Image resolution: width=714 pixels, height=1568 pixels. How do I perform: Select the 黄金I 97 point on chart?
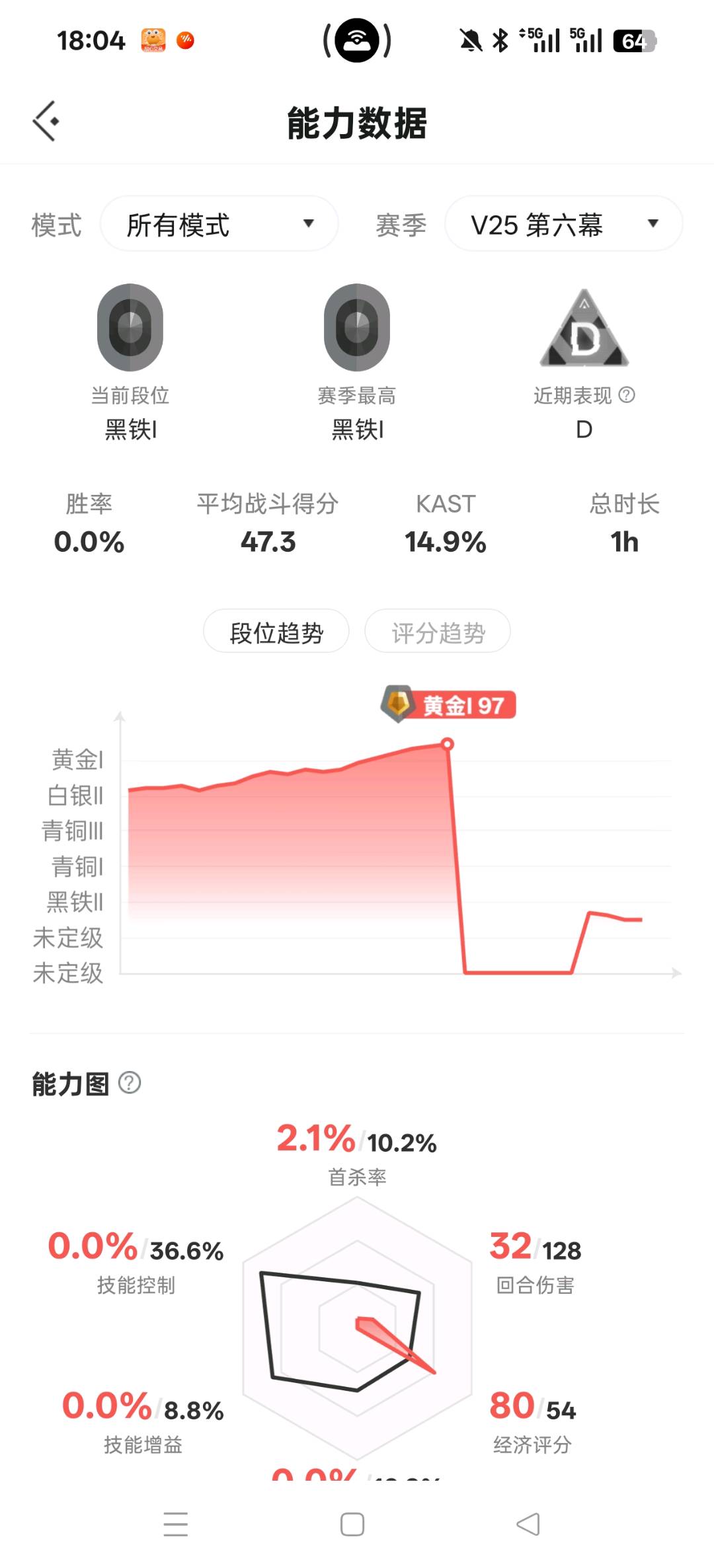click(x=448, y=744)
